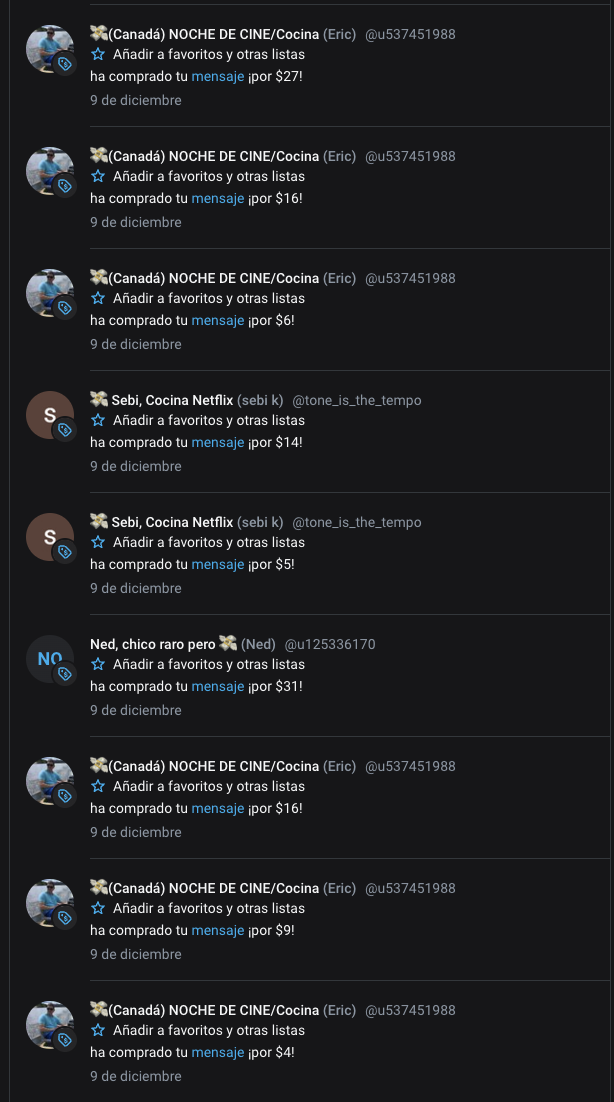614x1102 pixels.
Task: Open the mensaje link bought for $31
Action: pos(218,686)
